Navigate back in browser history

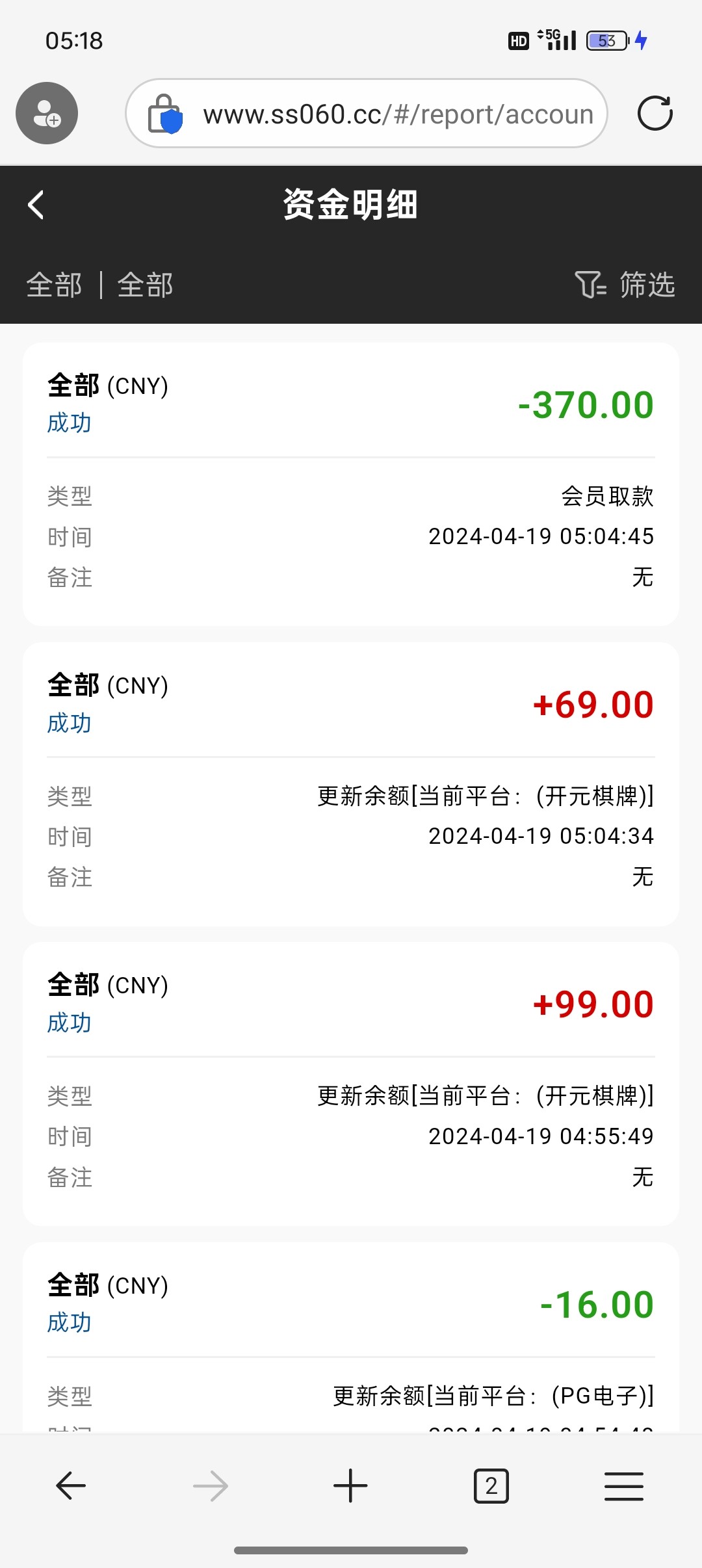coord(71,1486)
